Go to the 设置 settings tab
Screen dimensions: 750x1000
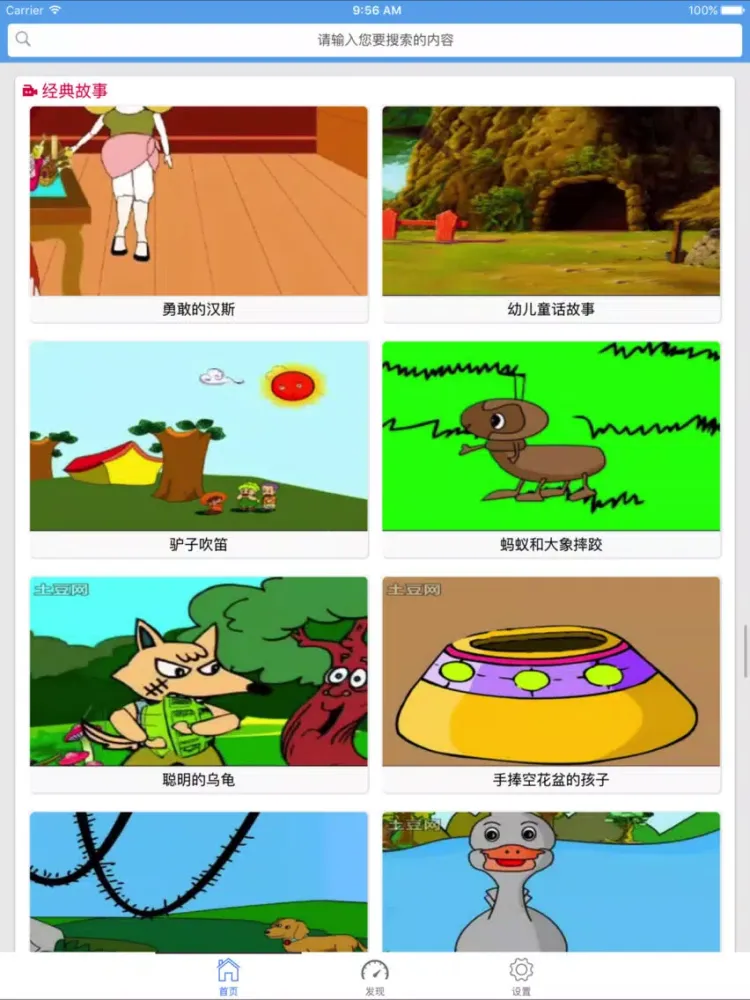coord(521,976)
